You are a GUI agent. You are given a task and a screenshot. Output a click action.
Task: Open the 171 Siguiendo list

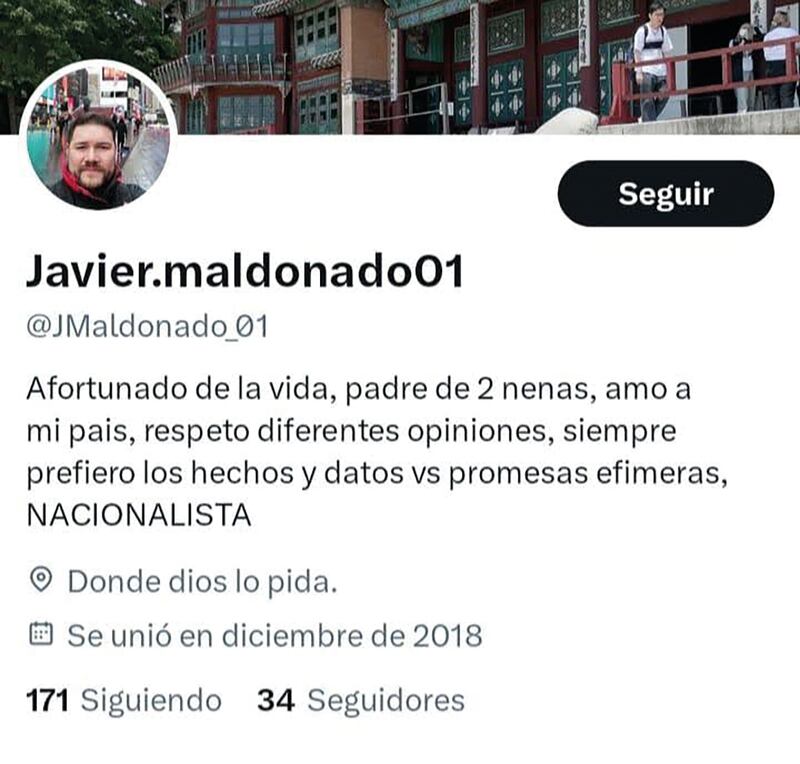coord(124,700)
